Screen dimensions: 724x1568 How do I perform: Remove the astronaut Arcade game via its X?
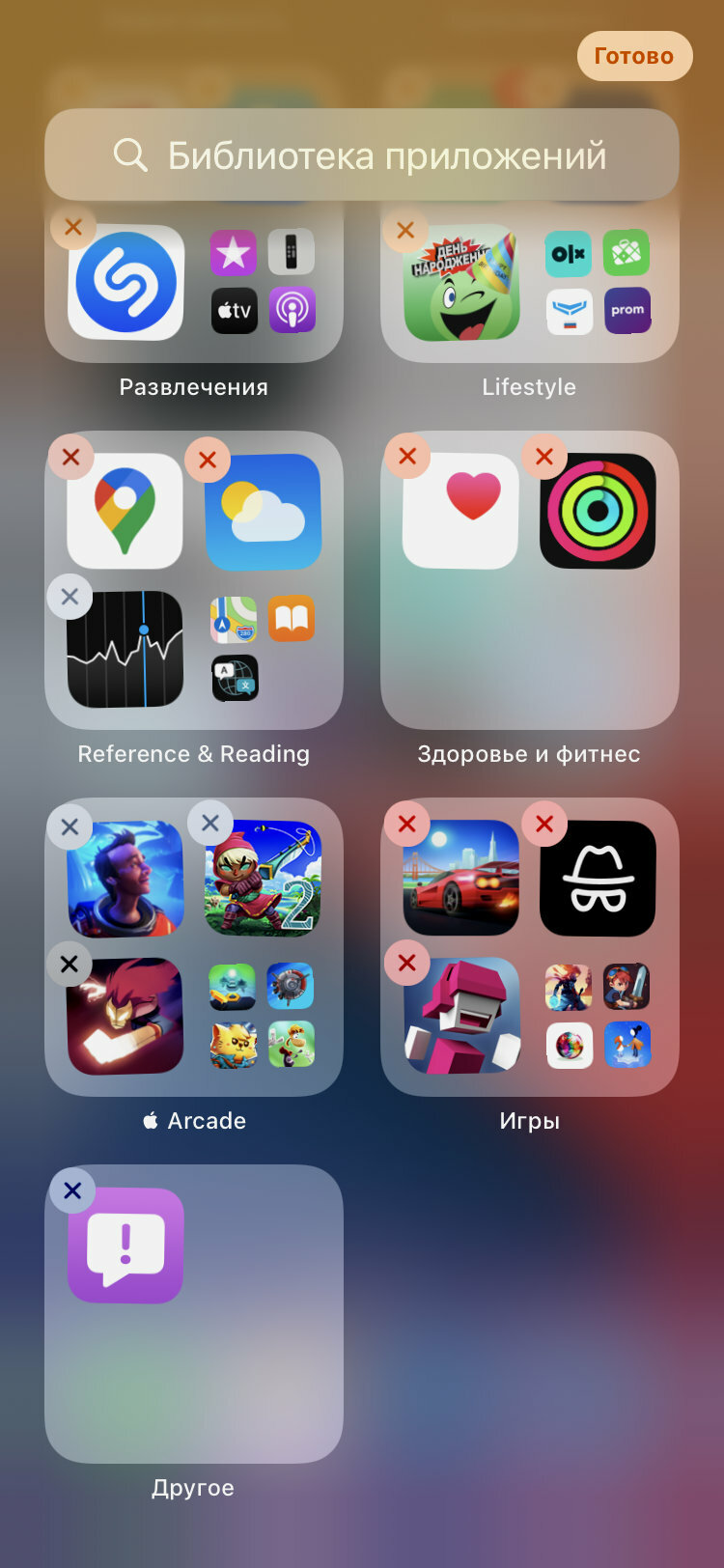70,826
